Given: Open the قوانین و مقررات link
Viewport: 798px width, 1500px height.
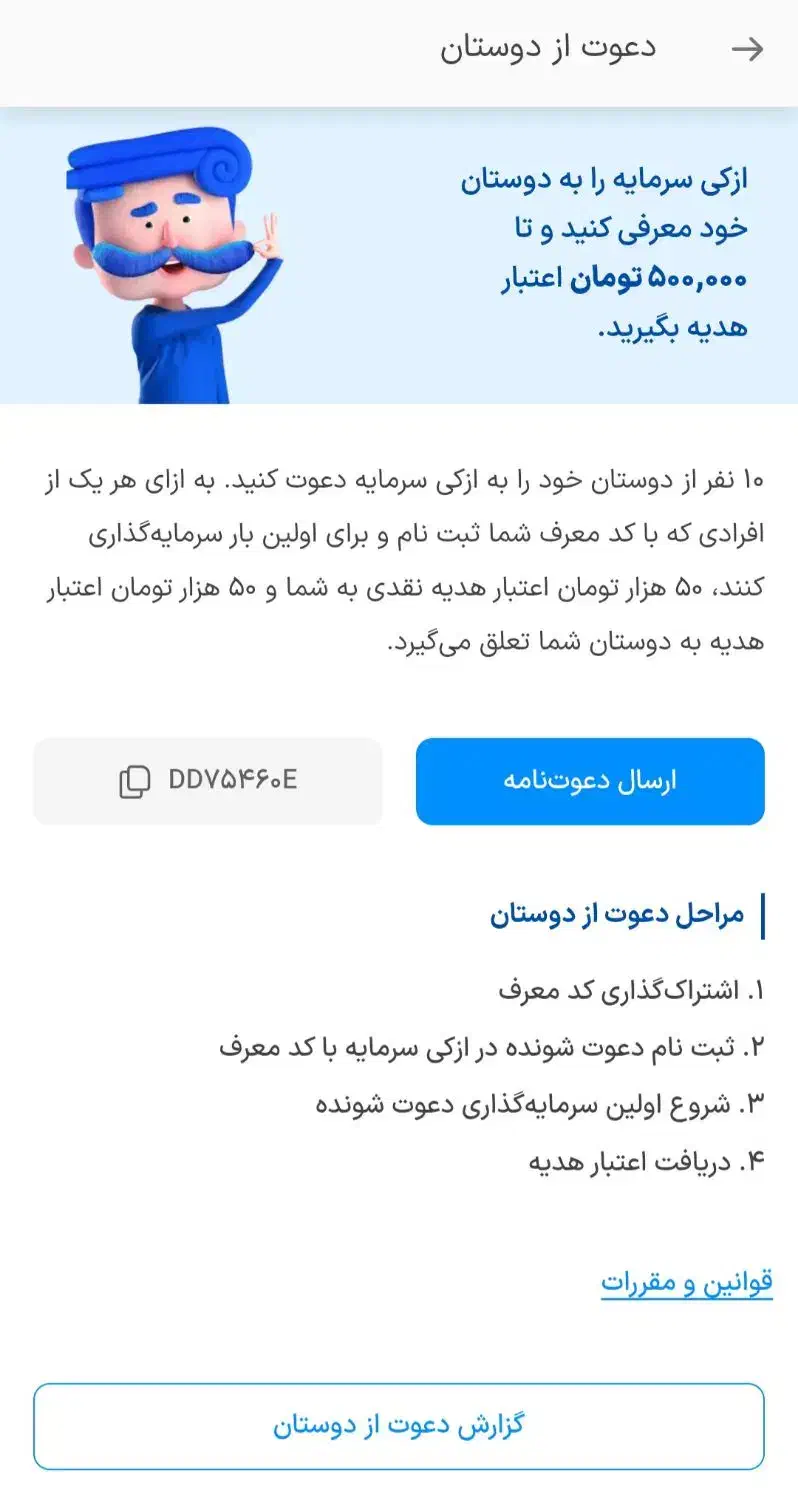Looking at the screenshot, I should (x=687, y=1283).
